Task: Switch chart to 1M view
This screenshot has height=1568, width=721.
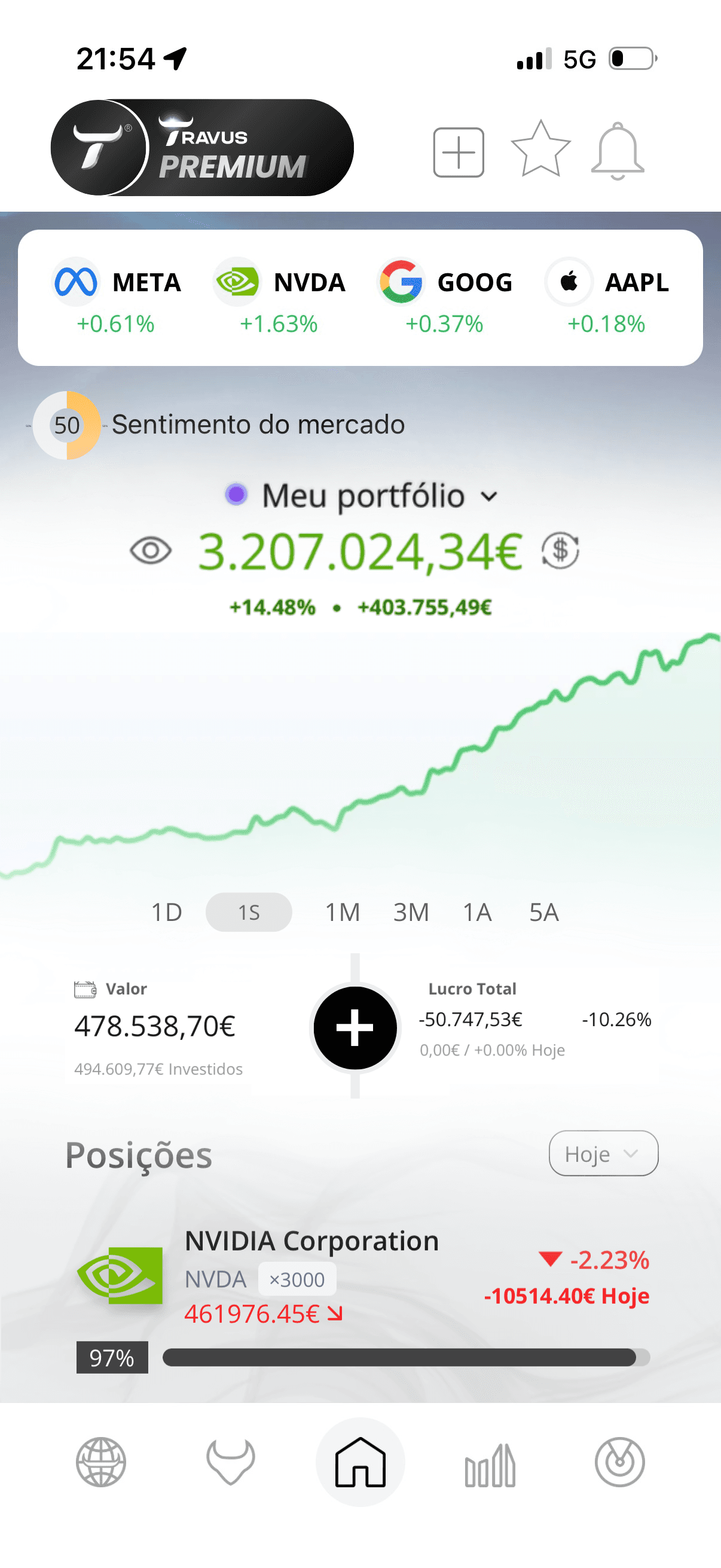Action: [x=343, y=912]
